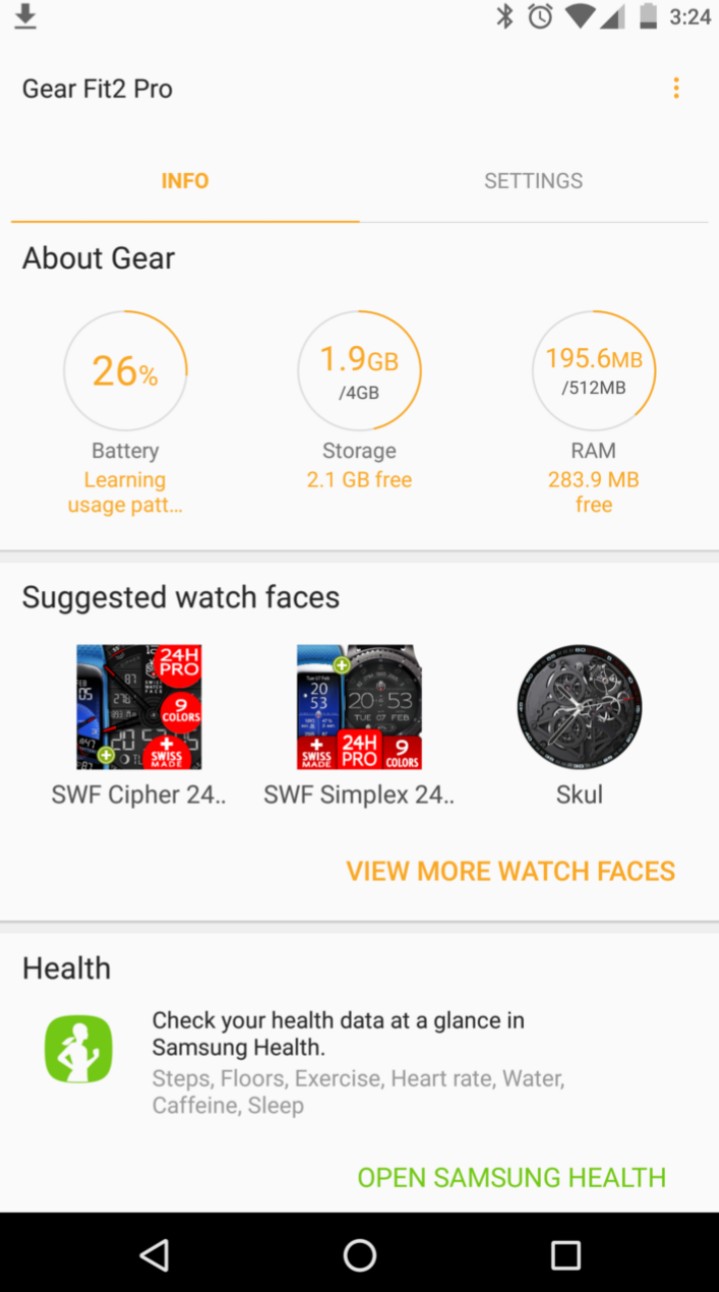Go to home screen via navigation bar
This screenshot has height=1292, width=719.
pyautogui.click(x=359, y=1255)
